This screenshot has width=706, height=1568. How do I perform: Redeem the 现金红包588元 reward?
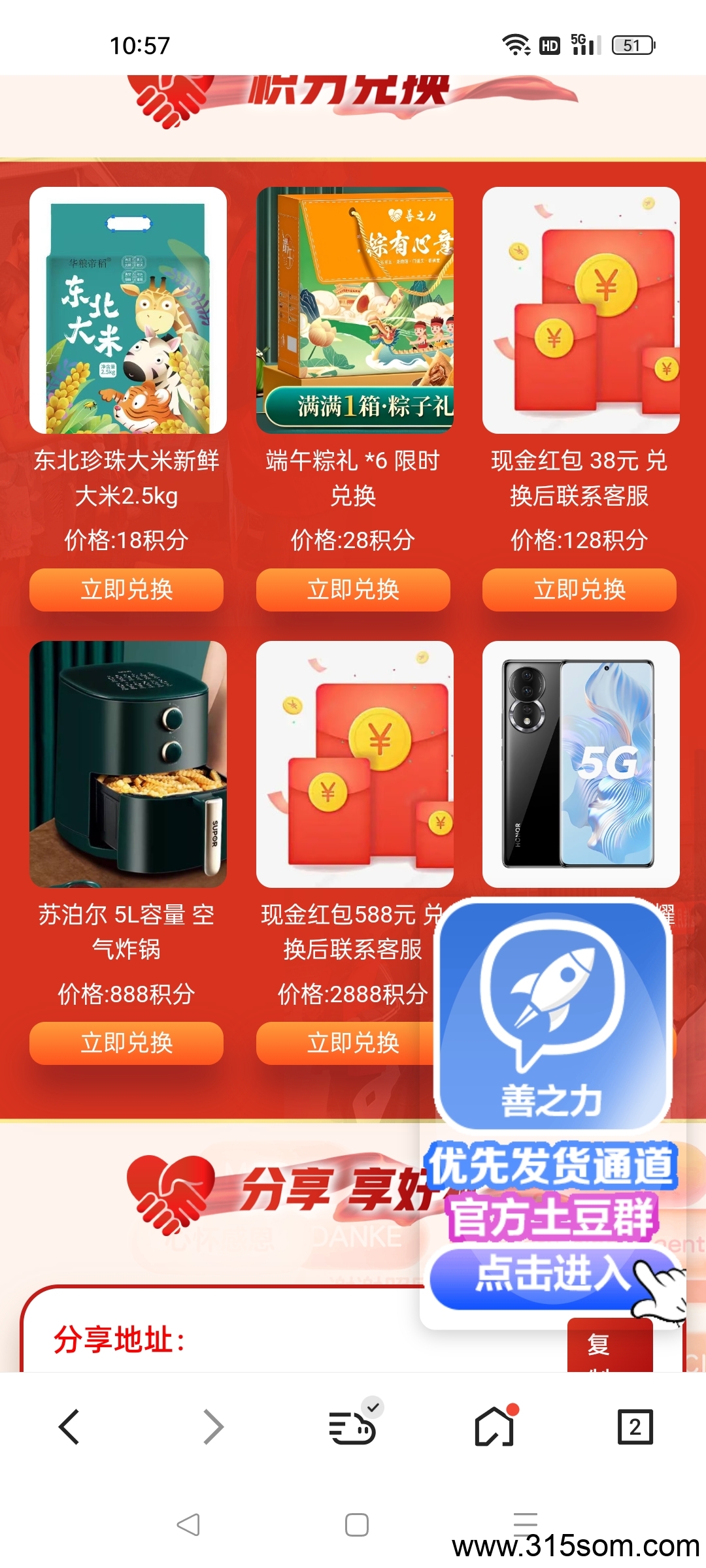coord(345,1043)
